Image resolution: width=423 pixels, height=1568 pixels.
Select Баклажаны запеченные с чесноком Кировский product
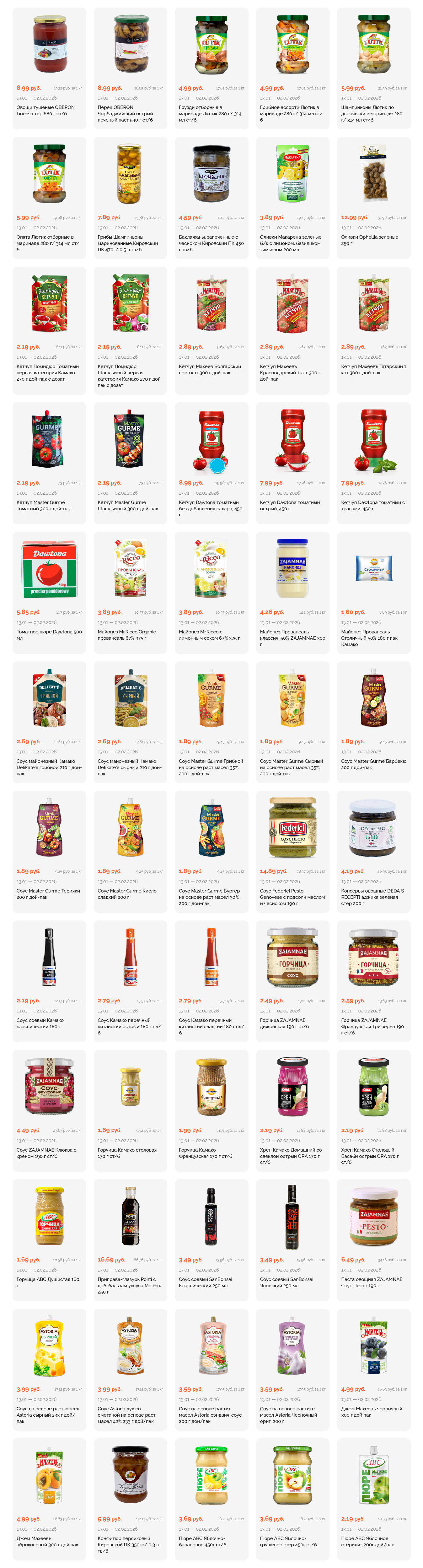211,198
